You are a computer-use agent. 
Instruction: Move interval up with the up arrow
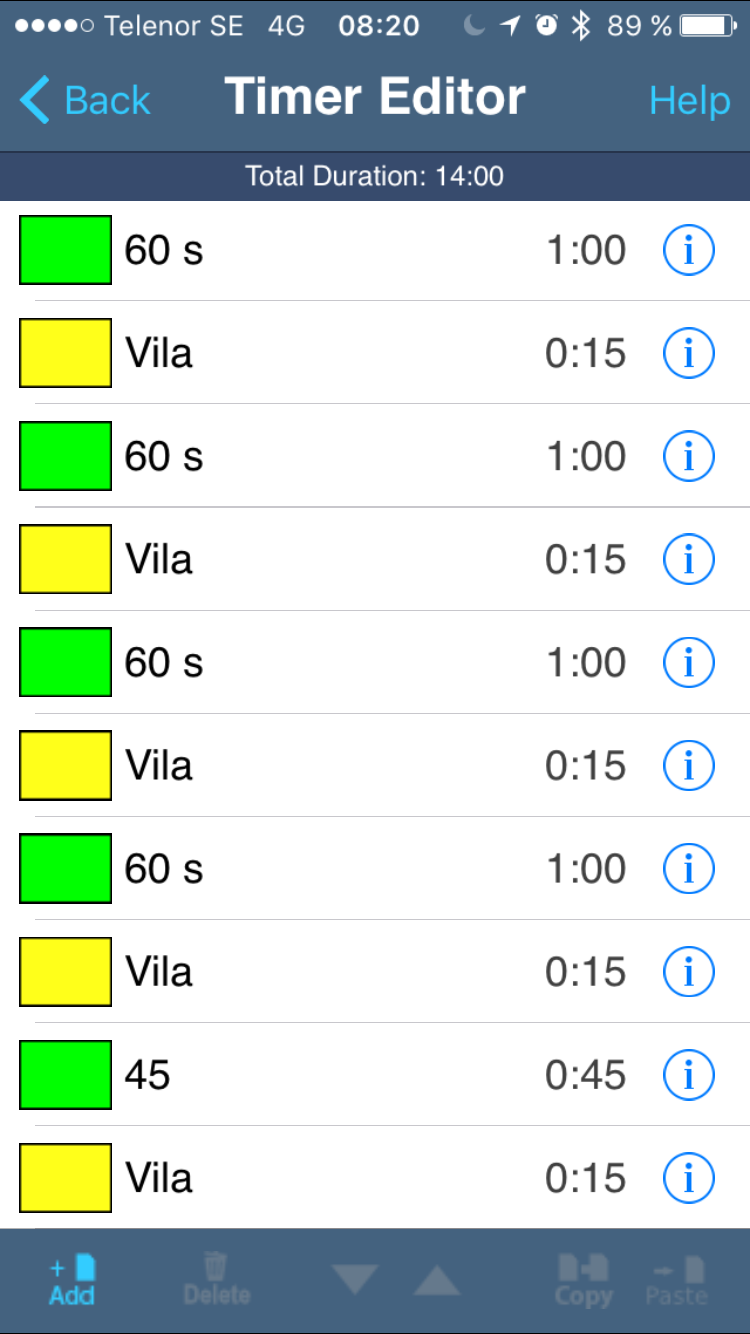[x=436, y=1281]
